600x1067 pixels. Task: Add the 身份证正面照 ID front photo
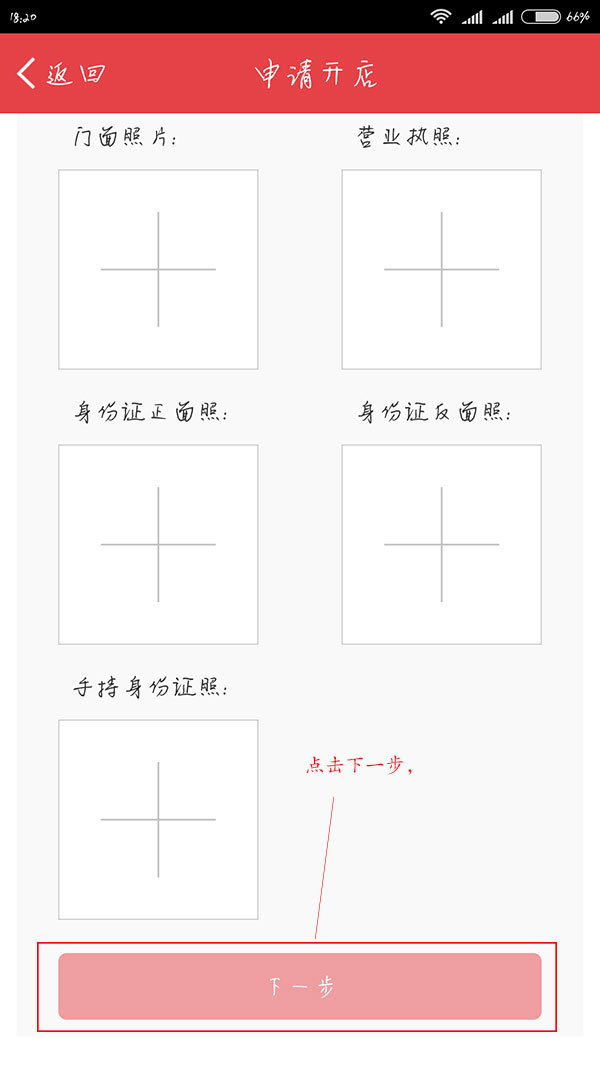tap(158, 544)
